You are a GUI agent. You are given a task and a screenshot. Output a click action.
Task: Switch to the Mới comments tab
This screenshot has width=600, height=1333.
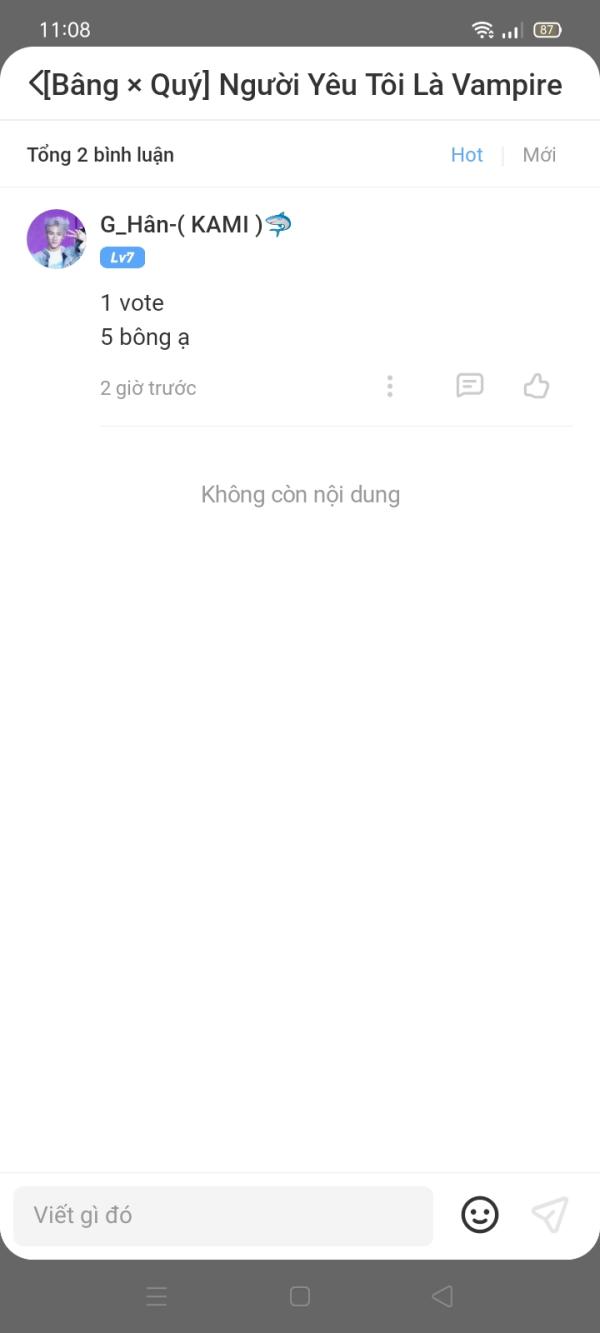(539, 155)
